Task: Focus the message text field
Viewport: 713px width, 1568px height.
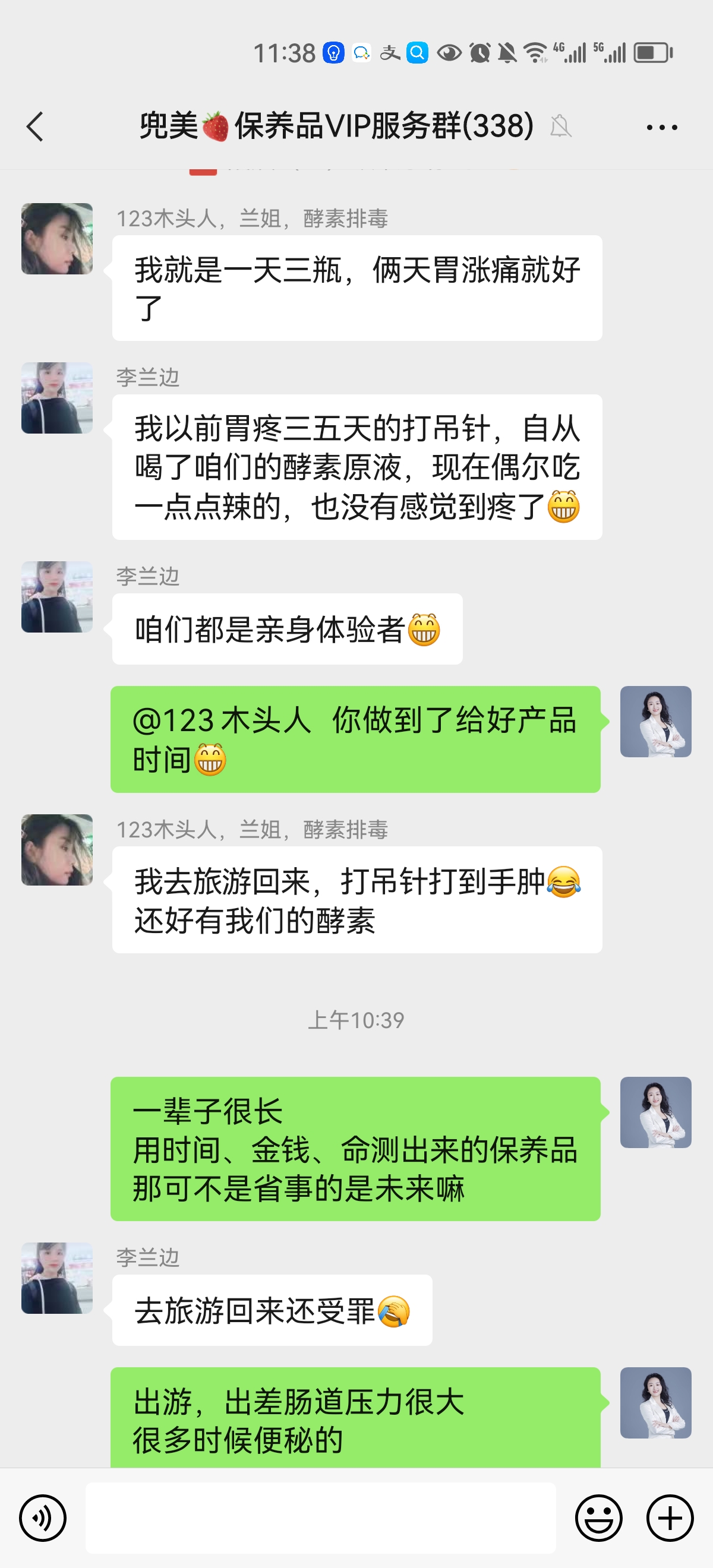Action: [320, 1518]
